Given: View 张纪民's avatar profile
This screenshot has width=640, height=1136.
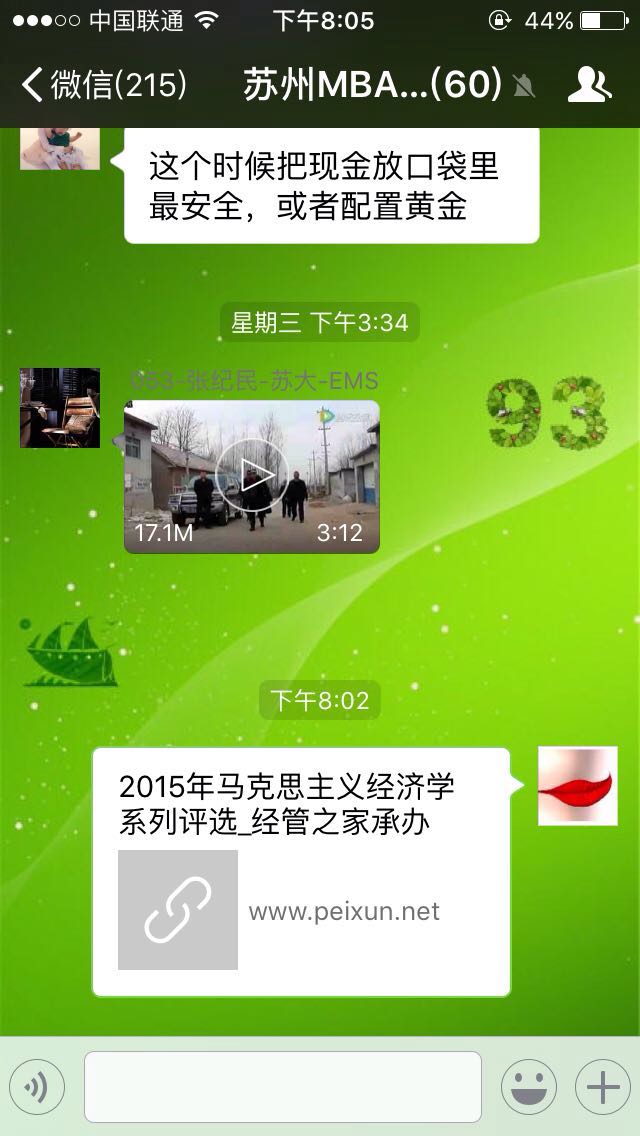Looking at the screenshot, I should point(60,407).
